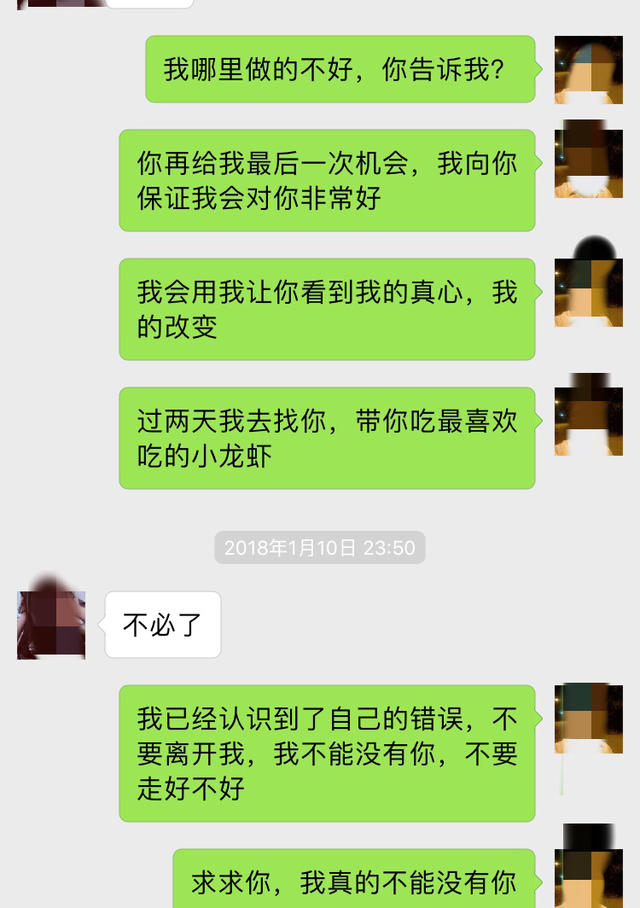Screen dimensions: 640x908
Task: View profile of contact who sent '不必了'
Action: (x=51, y=625)
